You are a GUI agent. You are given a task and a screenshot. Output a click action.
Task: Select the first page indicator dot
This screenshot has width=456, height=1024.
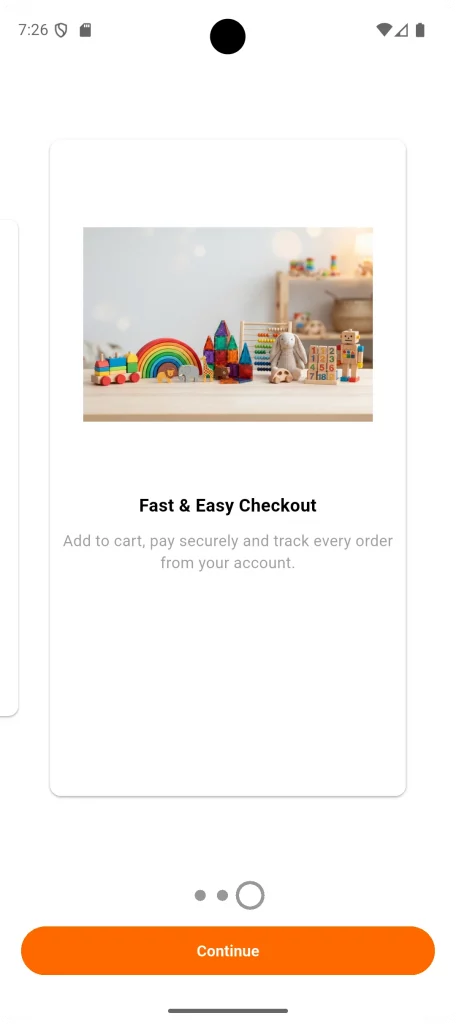pyautogui.click(x=200, y=895)
